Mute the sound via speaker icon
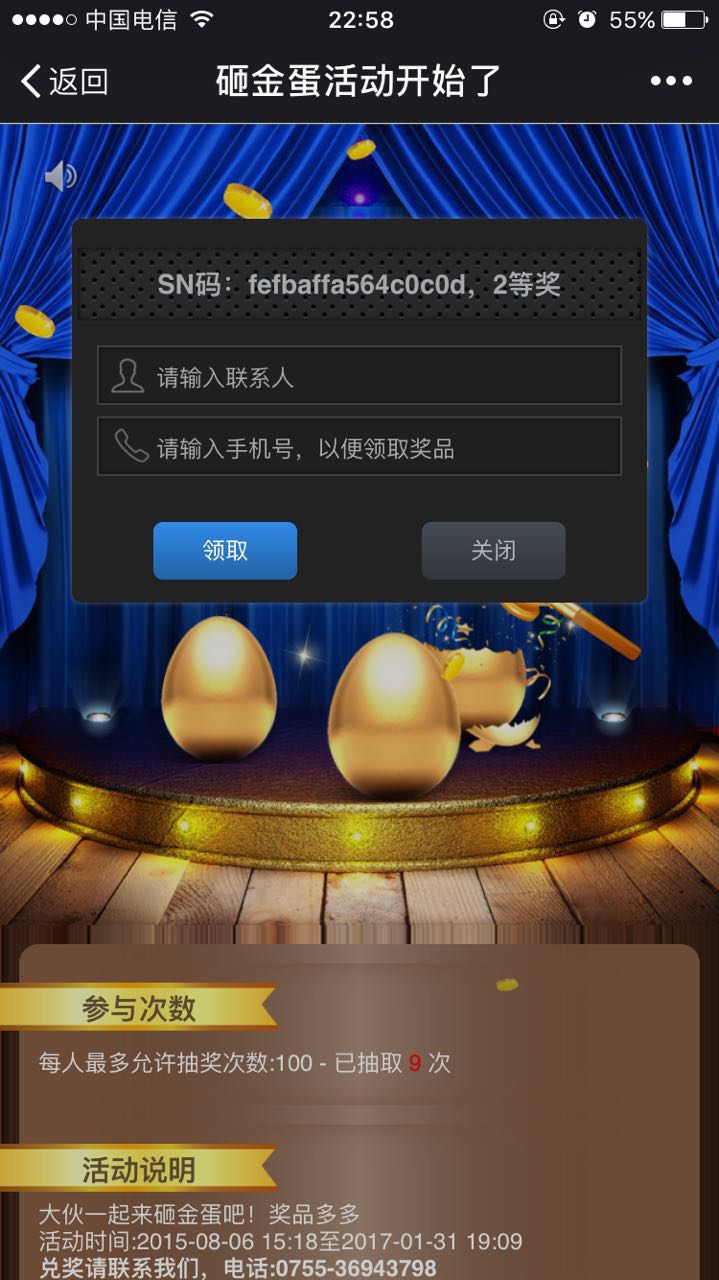The height and width of the screenshot is (1280, 719). tap(60, 177)
